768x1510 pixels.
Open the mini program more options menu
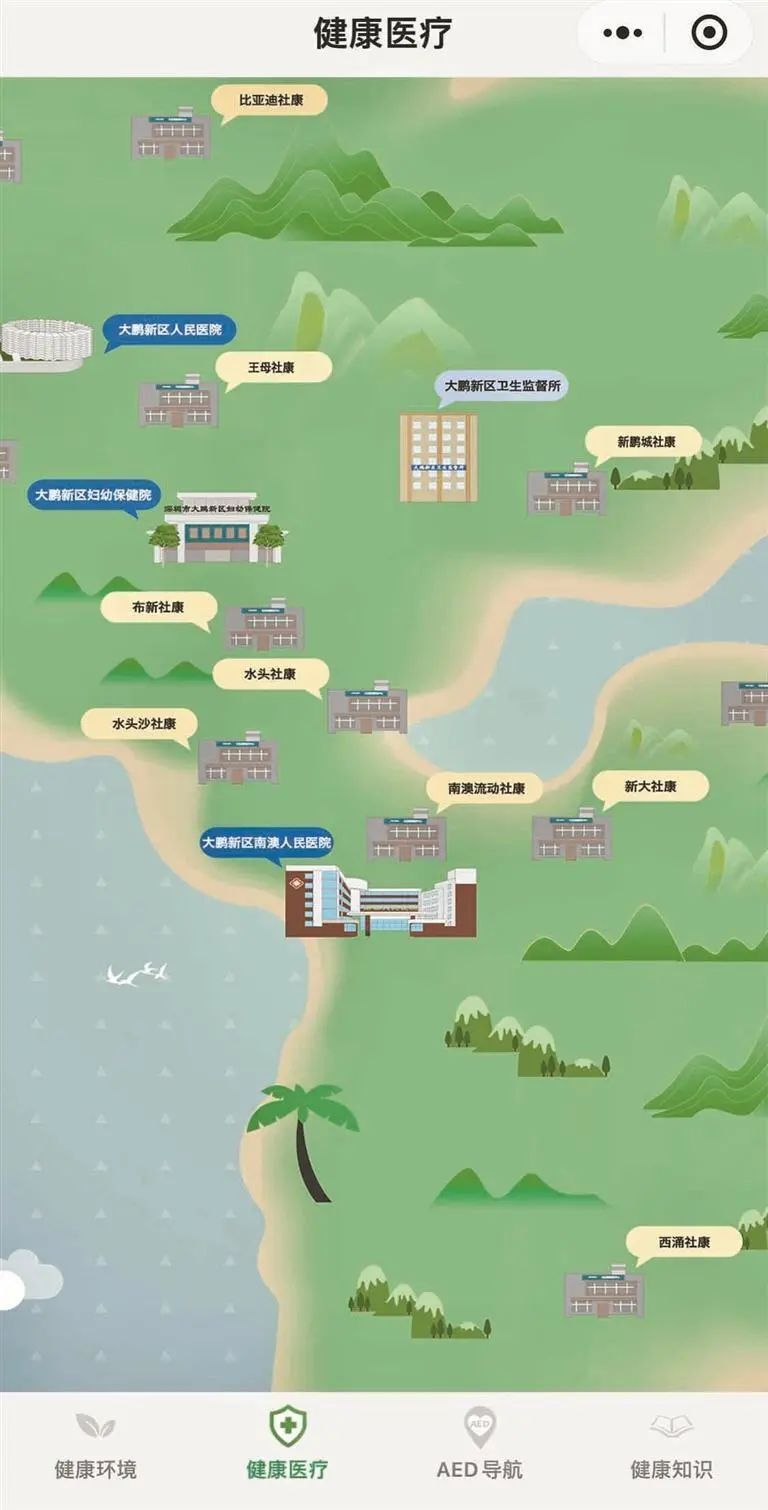coord(622,33)
